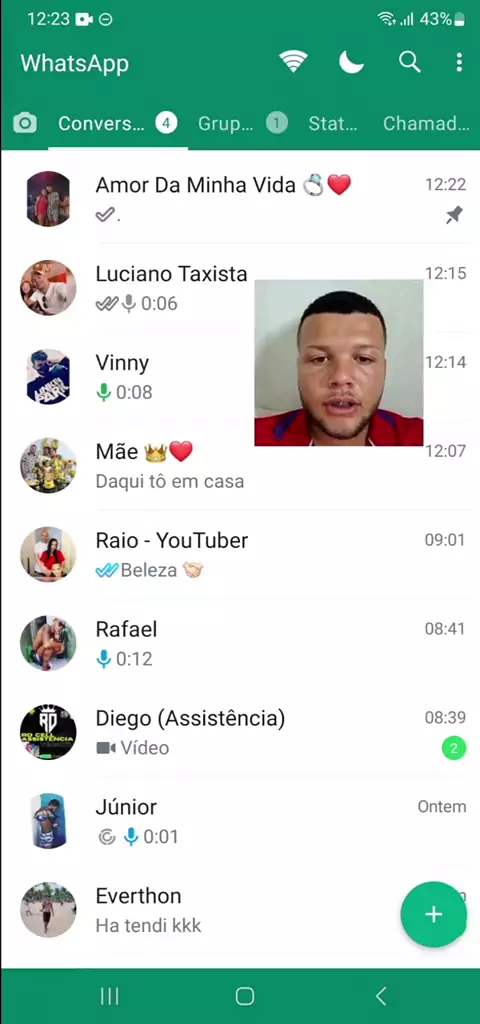Switch to the Status tab
The width and height of the screenshot is (480, 1024).
click(x=333, y=123)
